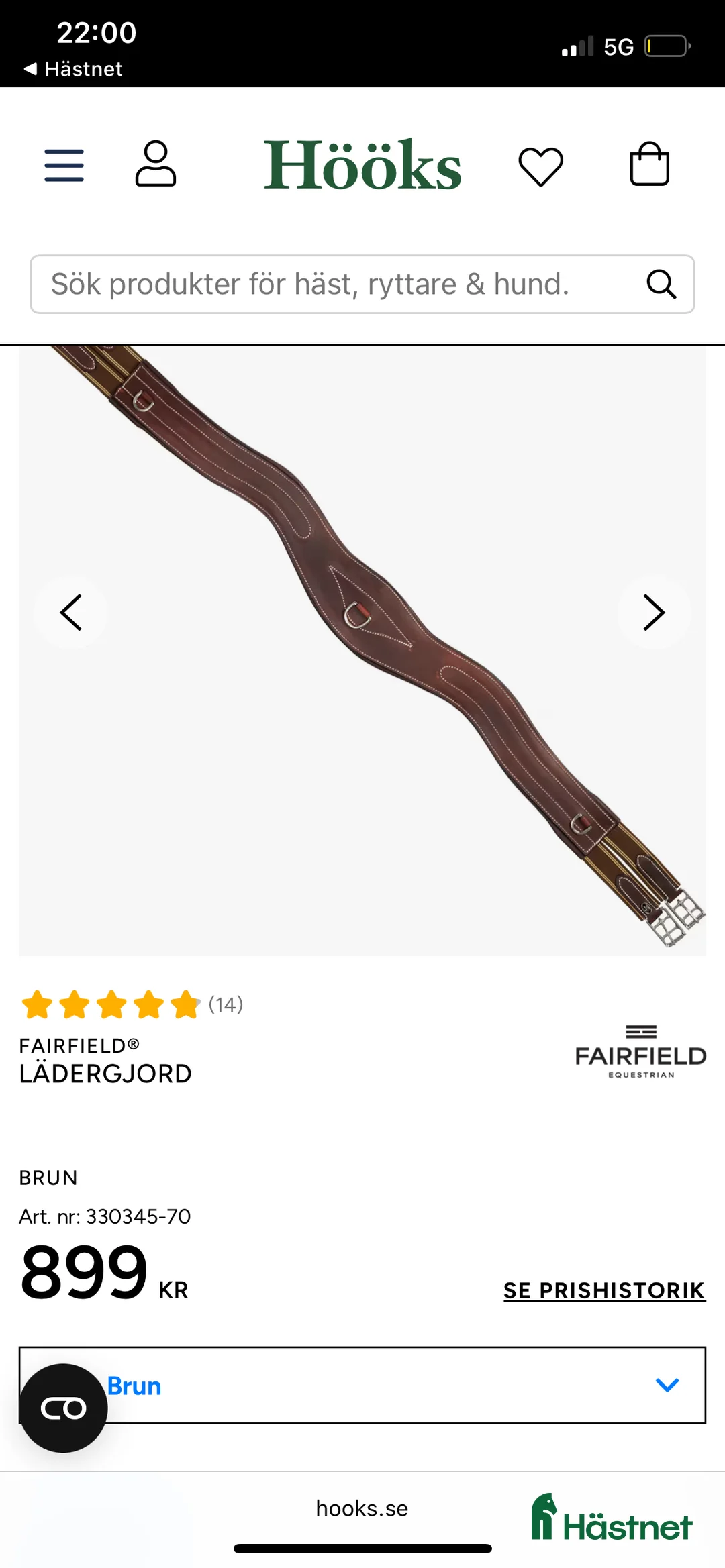Open the floating chat bubble

pyautogui.click(x=64, y=1408)
